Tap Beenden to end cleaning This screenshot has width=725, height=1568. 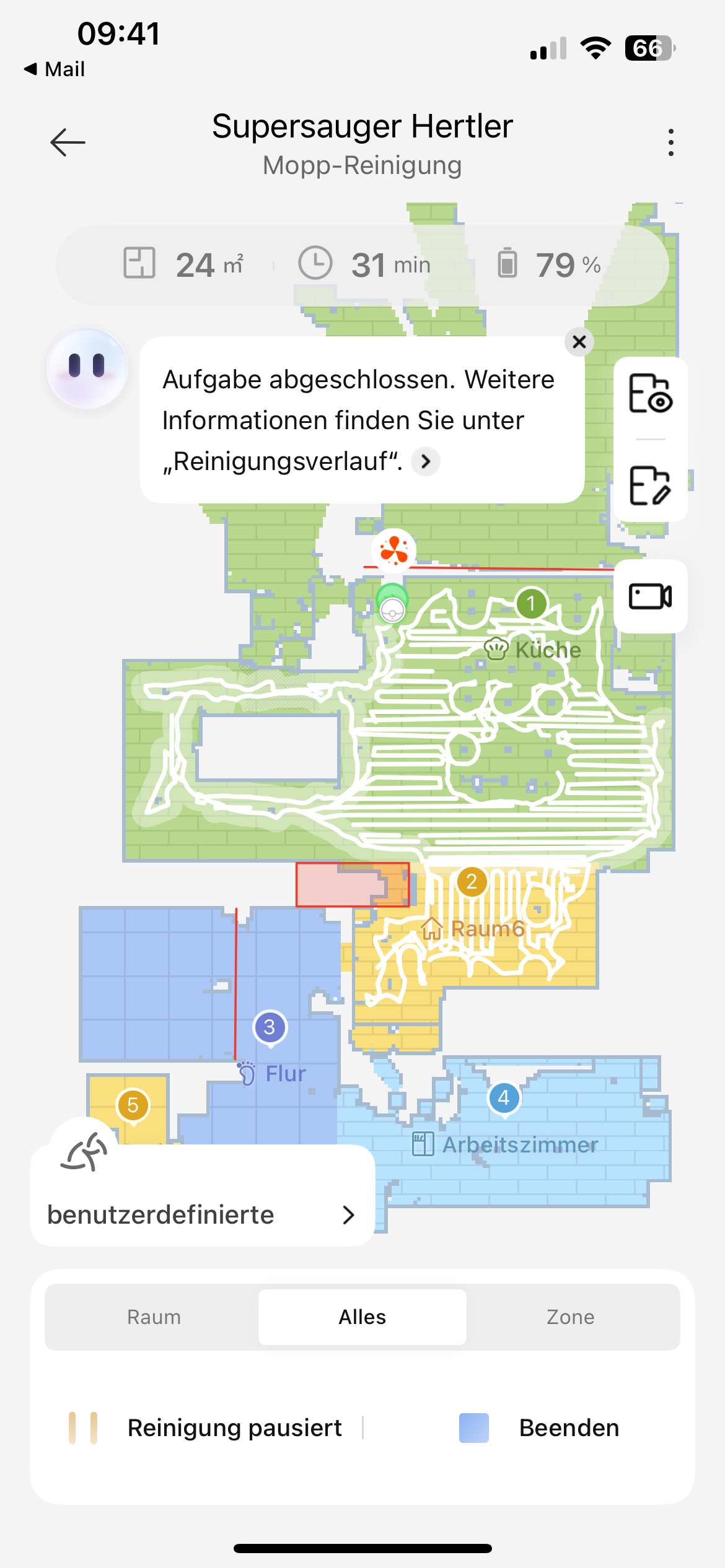click(x=539, y=1427)
